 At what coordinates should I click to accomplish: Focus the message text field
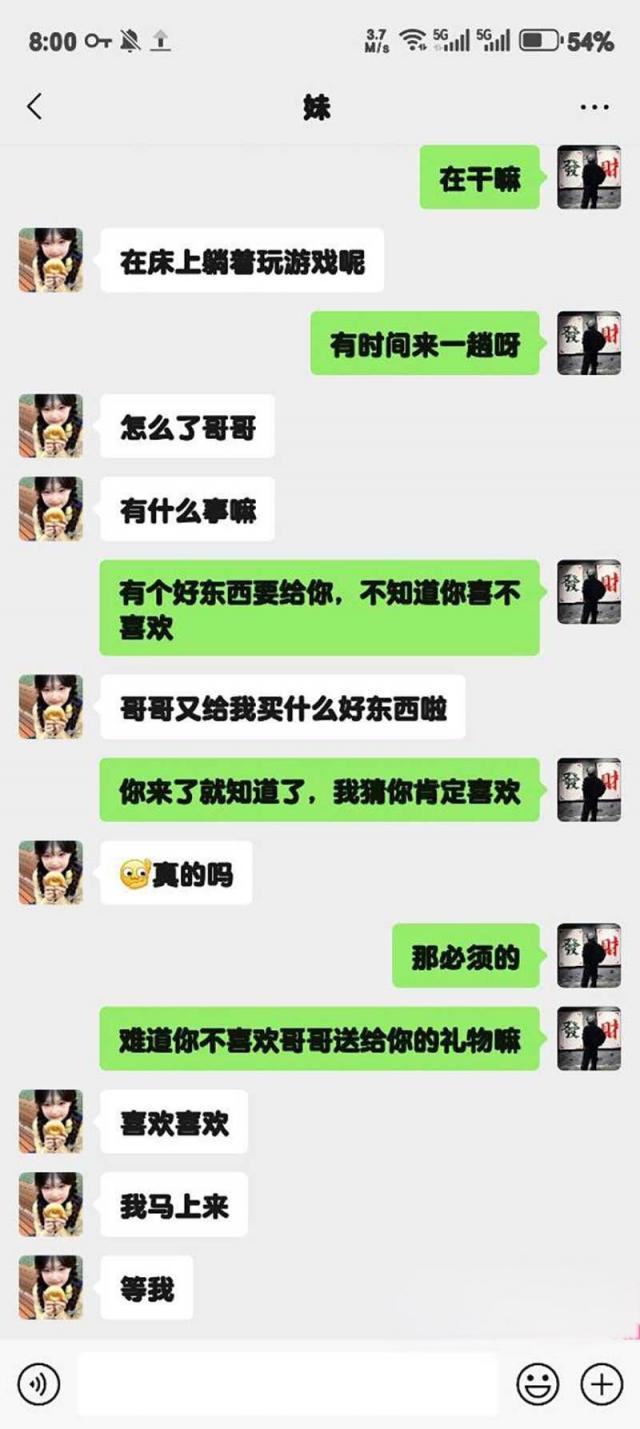pyautogui.click(x=288, y=1384)
